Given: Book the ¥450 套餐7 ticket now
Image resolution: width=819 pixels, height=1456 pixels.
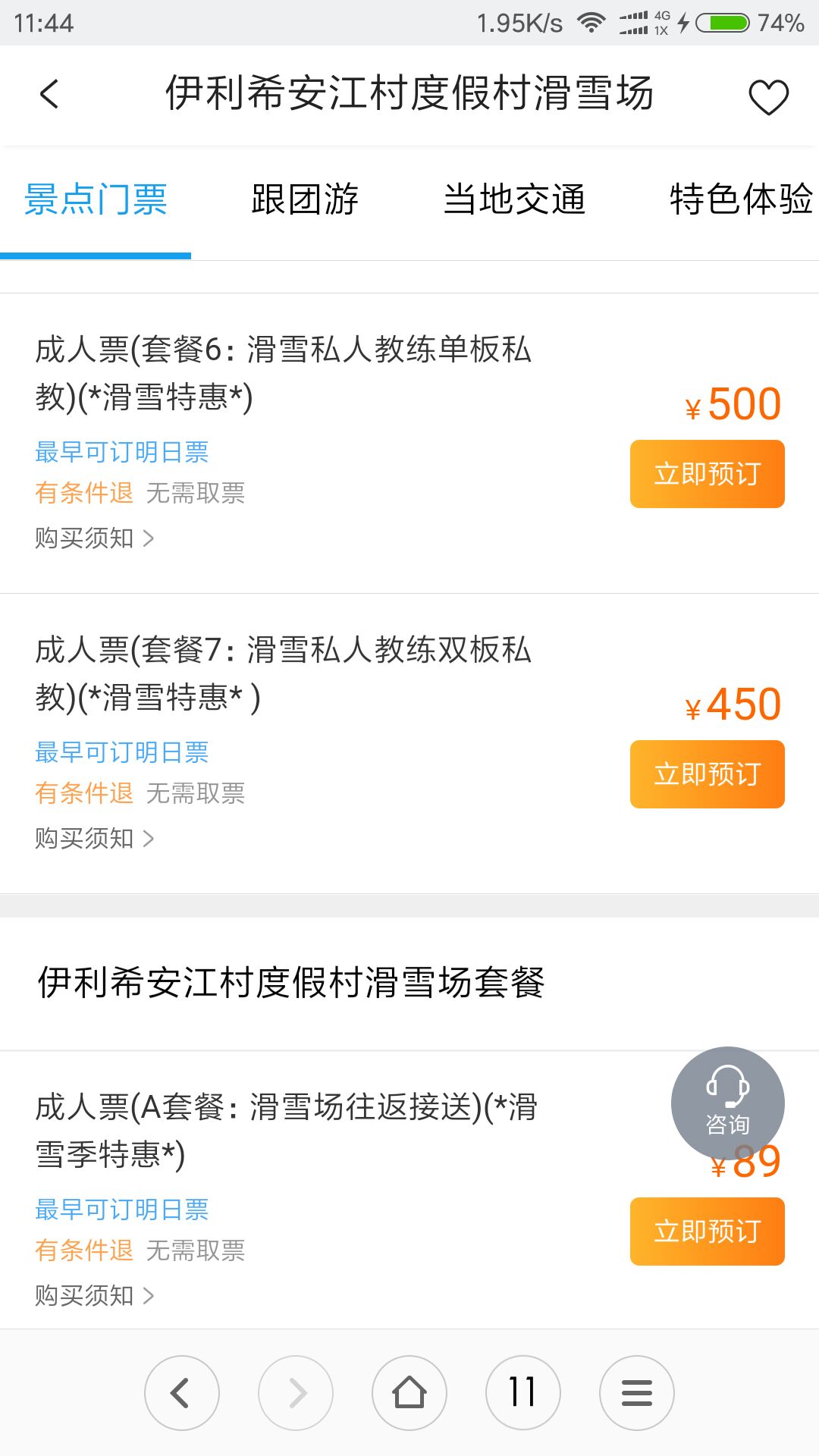Looking at the screenshot, I should pyautogui.click(x=707, y=774).
